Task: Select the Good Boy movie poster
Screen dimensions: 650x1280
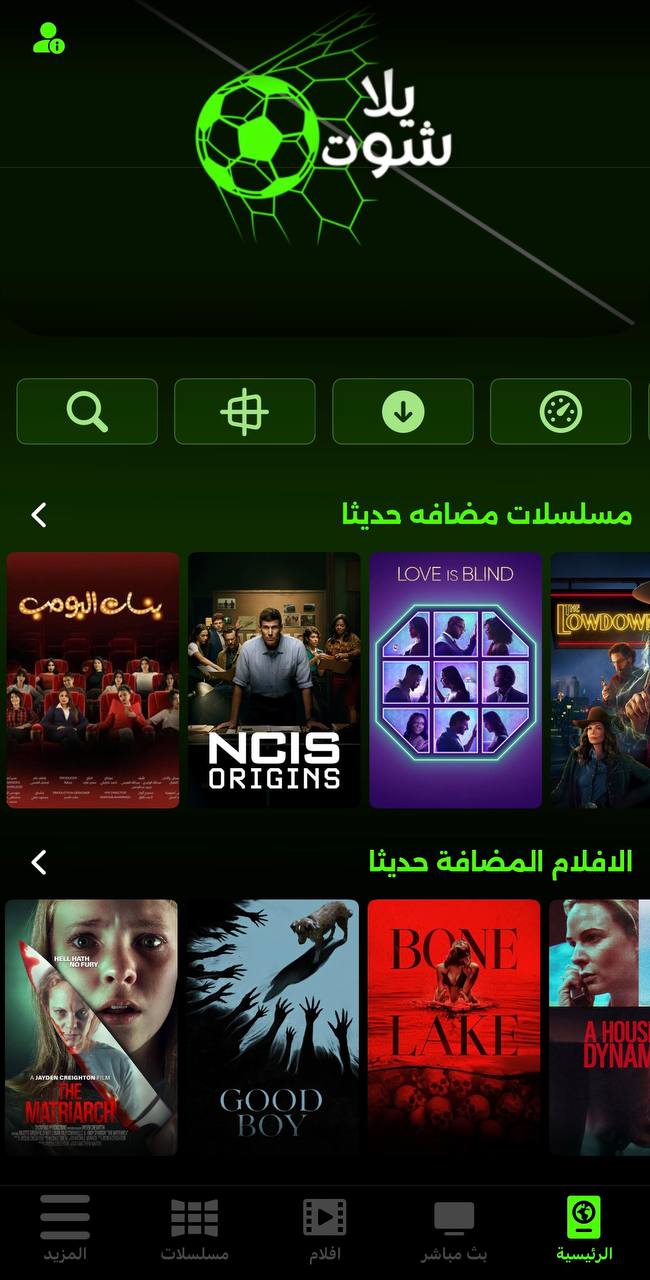Action: (272, 1027)
